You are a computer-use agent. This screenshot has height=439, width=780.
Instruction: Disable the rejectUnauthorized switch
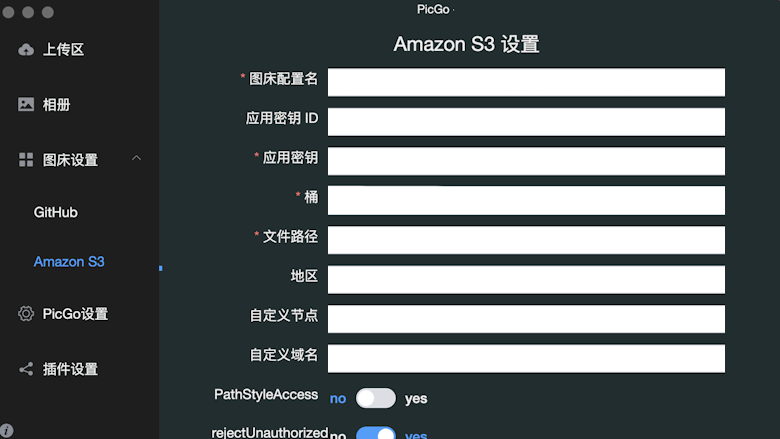(x=376, y=434)
